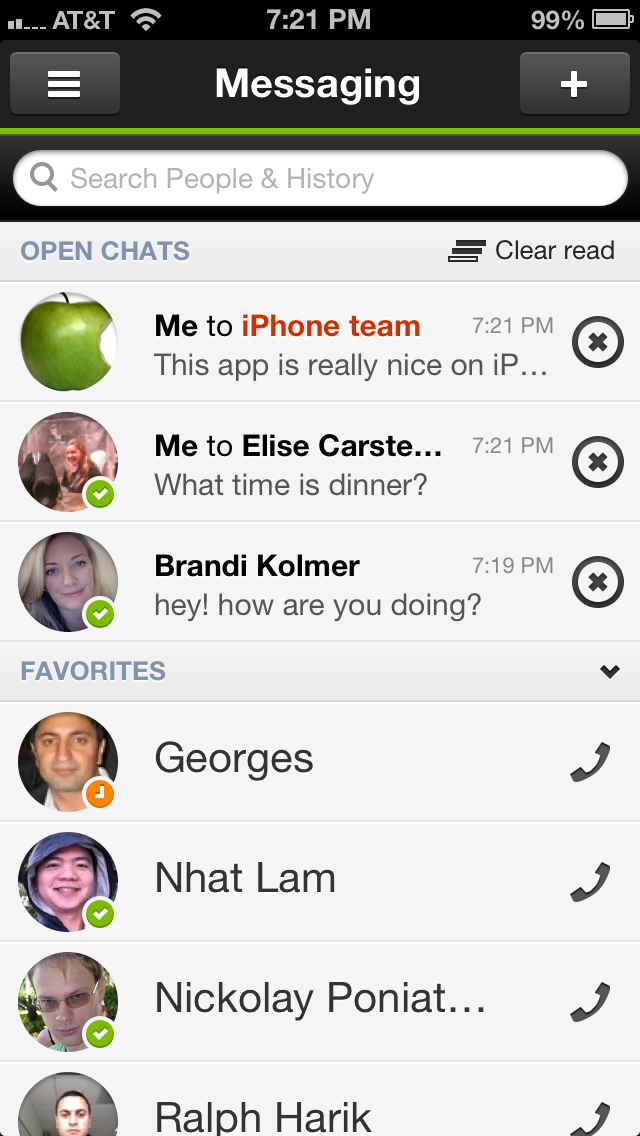Dismiss Brandi Kolmer's open chat
Viewport: 640px width, 1136px height.
click(x=597, y=583)
